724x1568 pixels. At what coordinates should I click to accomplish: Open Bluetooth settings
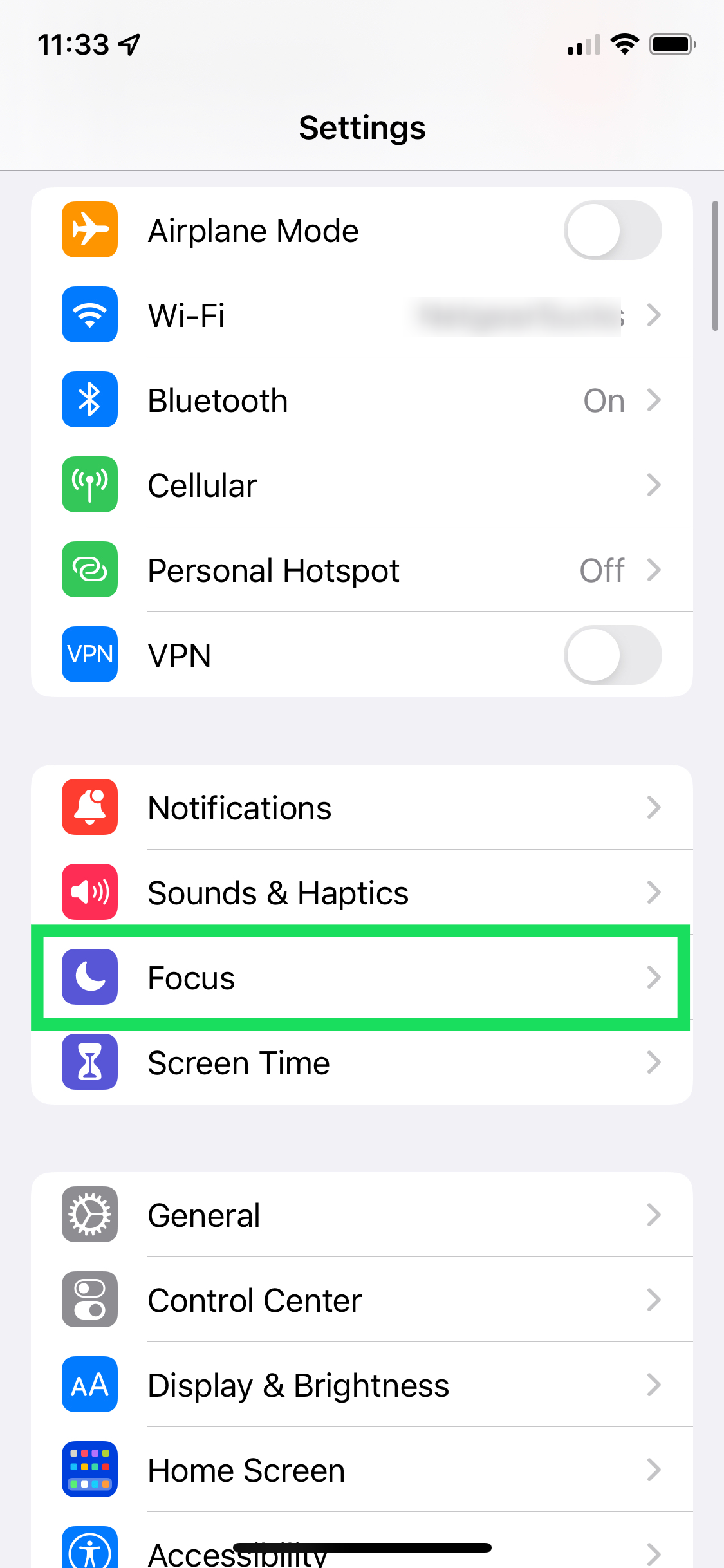[x=360, y=400]
